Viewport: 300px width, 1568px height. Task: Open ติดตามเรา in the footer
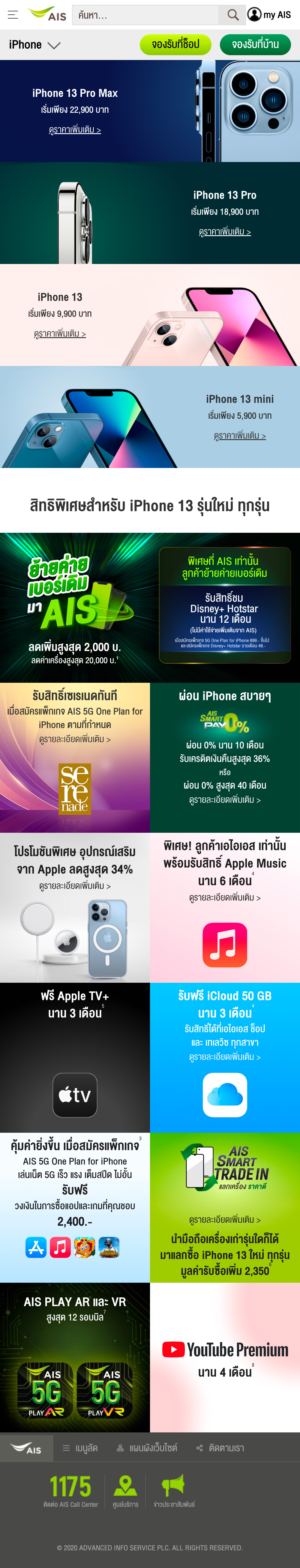click(220, 1448)
